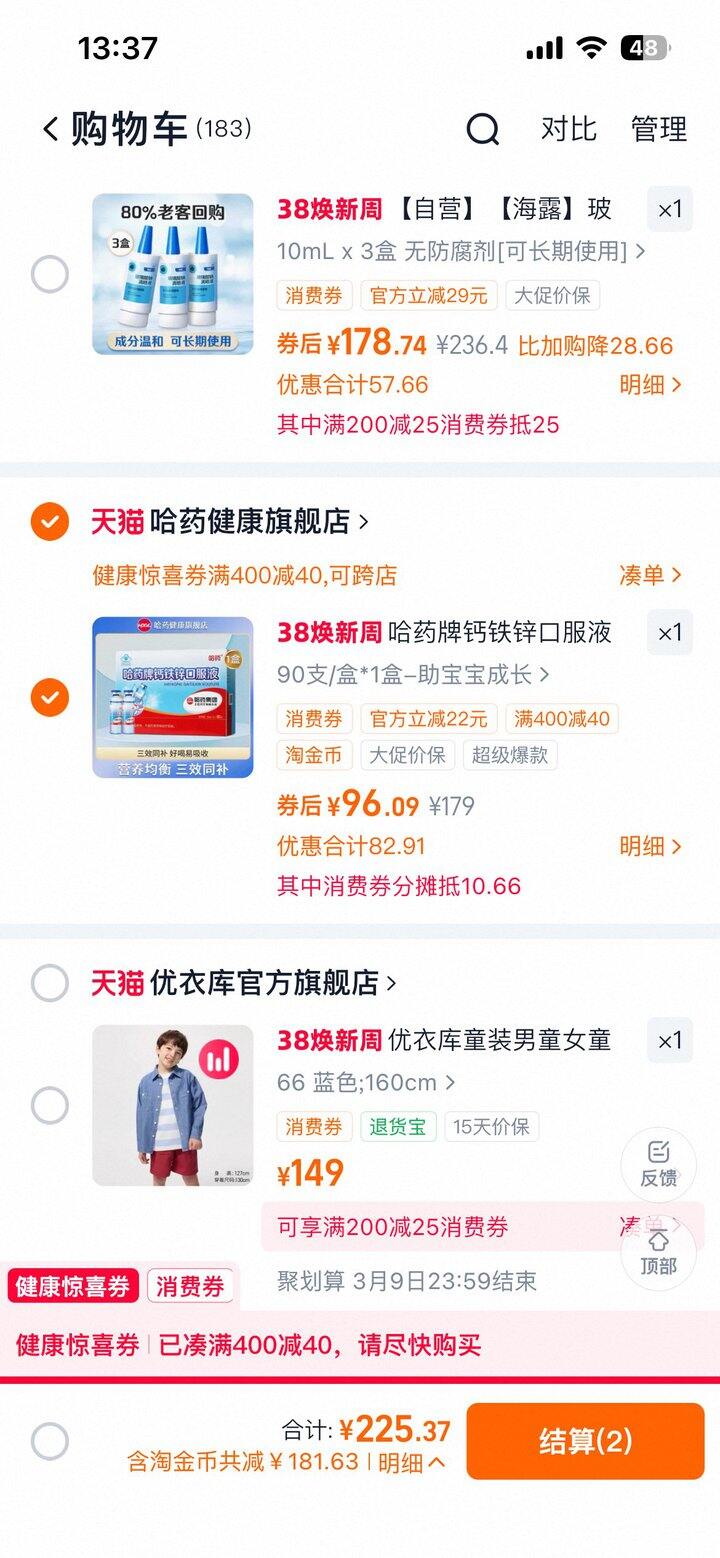View 明细 for 优惠合计57.66
The width and height of the screenshot is (720, 1558).
tap(650, 384)
